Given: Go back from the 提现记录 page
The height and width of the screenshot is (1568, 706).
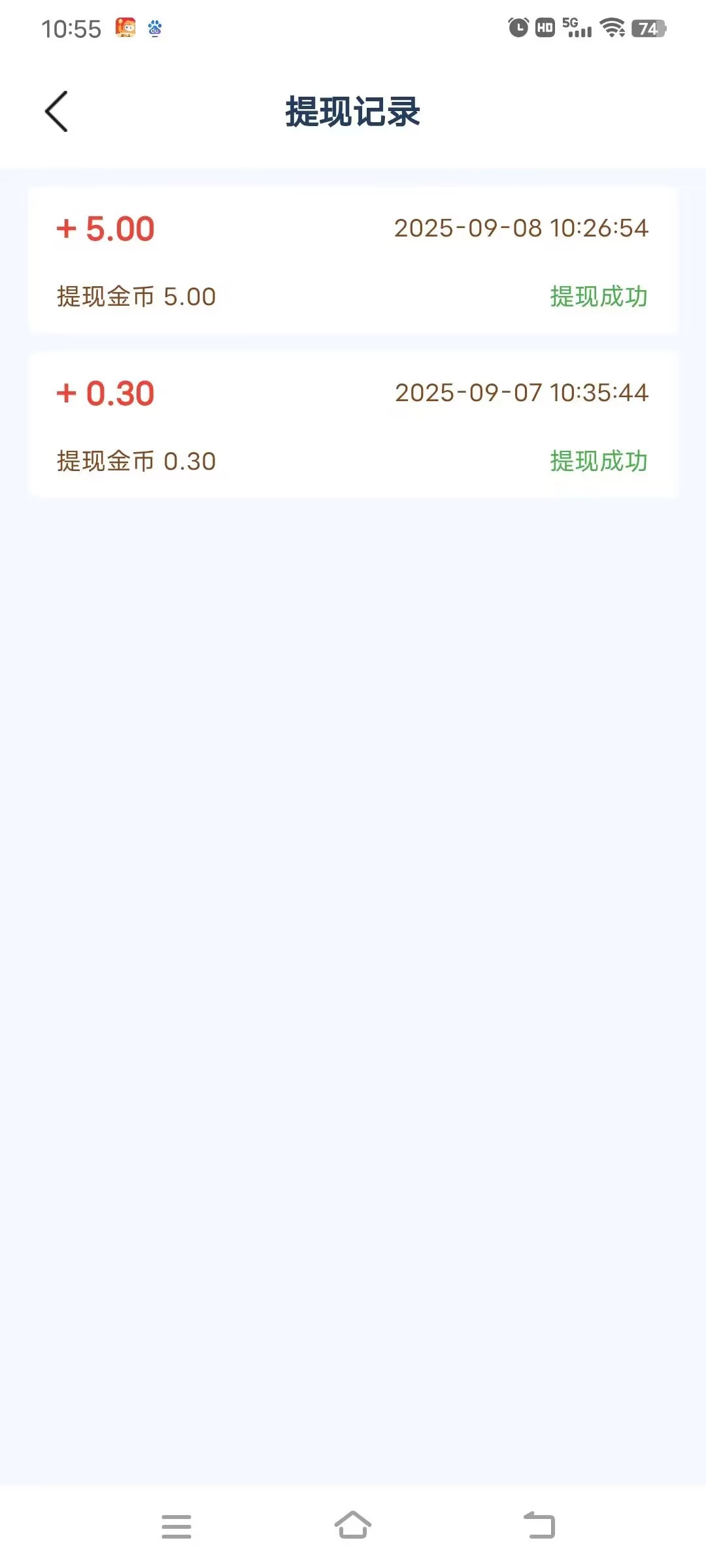Looking at the screenshot, I should (x=57, y=112).
